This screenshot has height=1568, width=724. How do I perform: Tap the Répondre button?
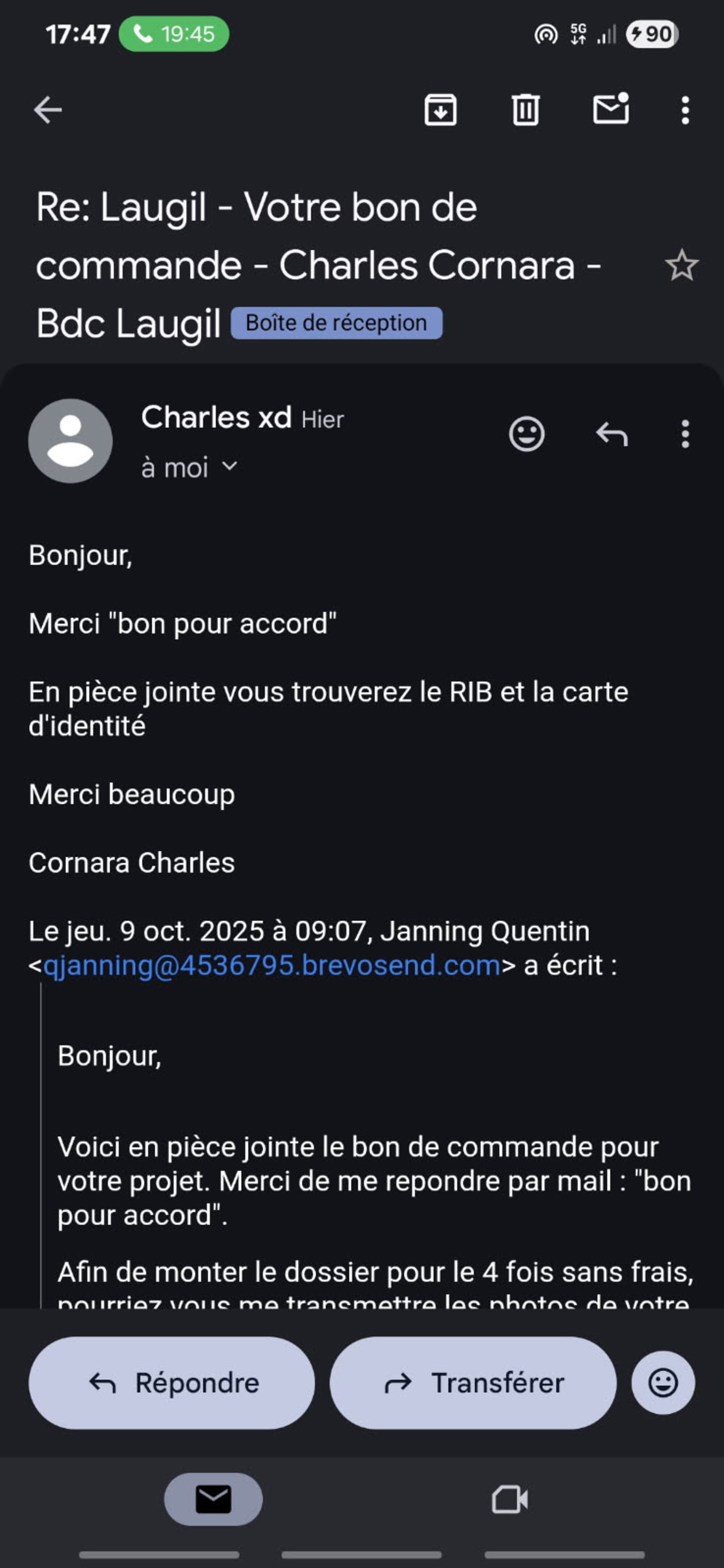pyautogui.click(x=172, y=1383)
